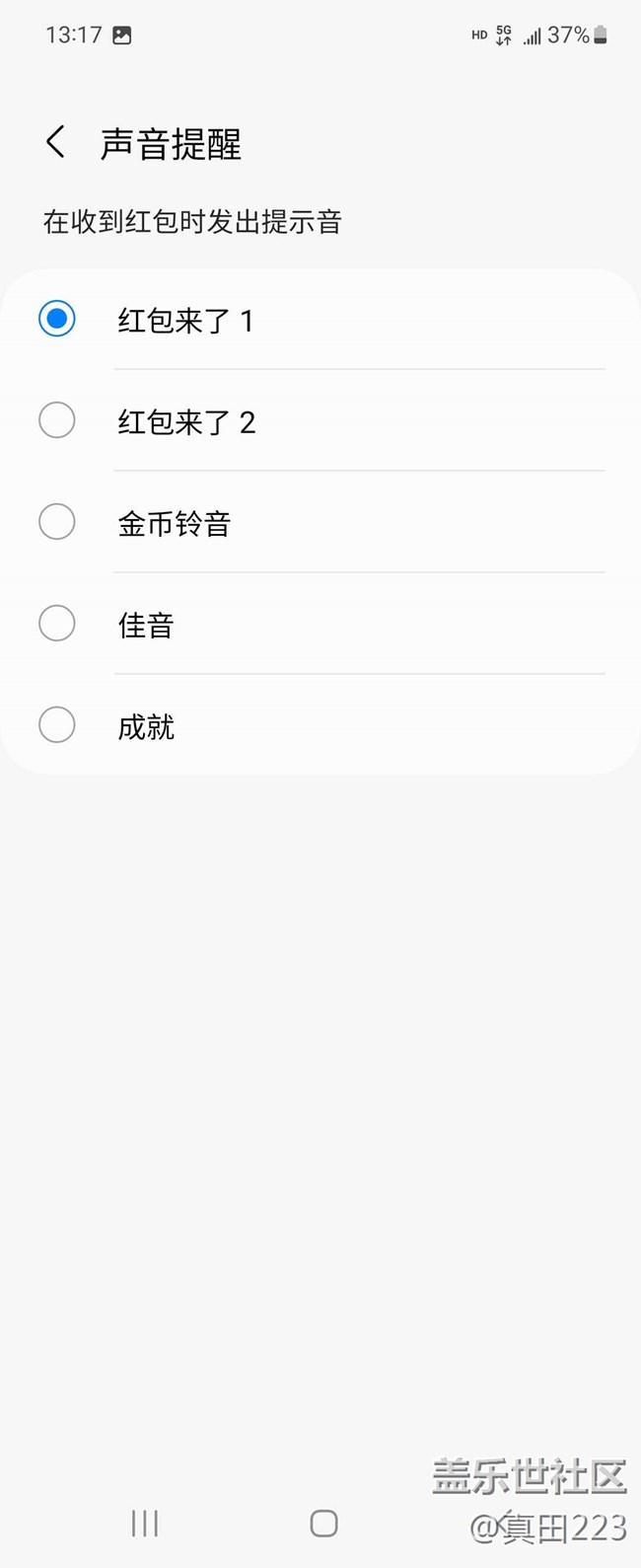Tap the system home button

click(323, 1524)
